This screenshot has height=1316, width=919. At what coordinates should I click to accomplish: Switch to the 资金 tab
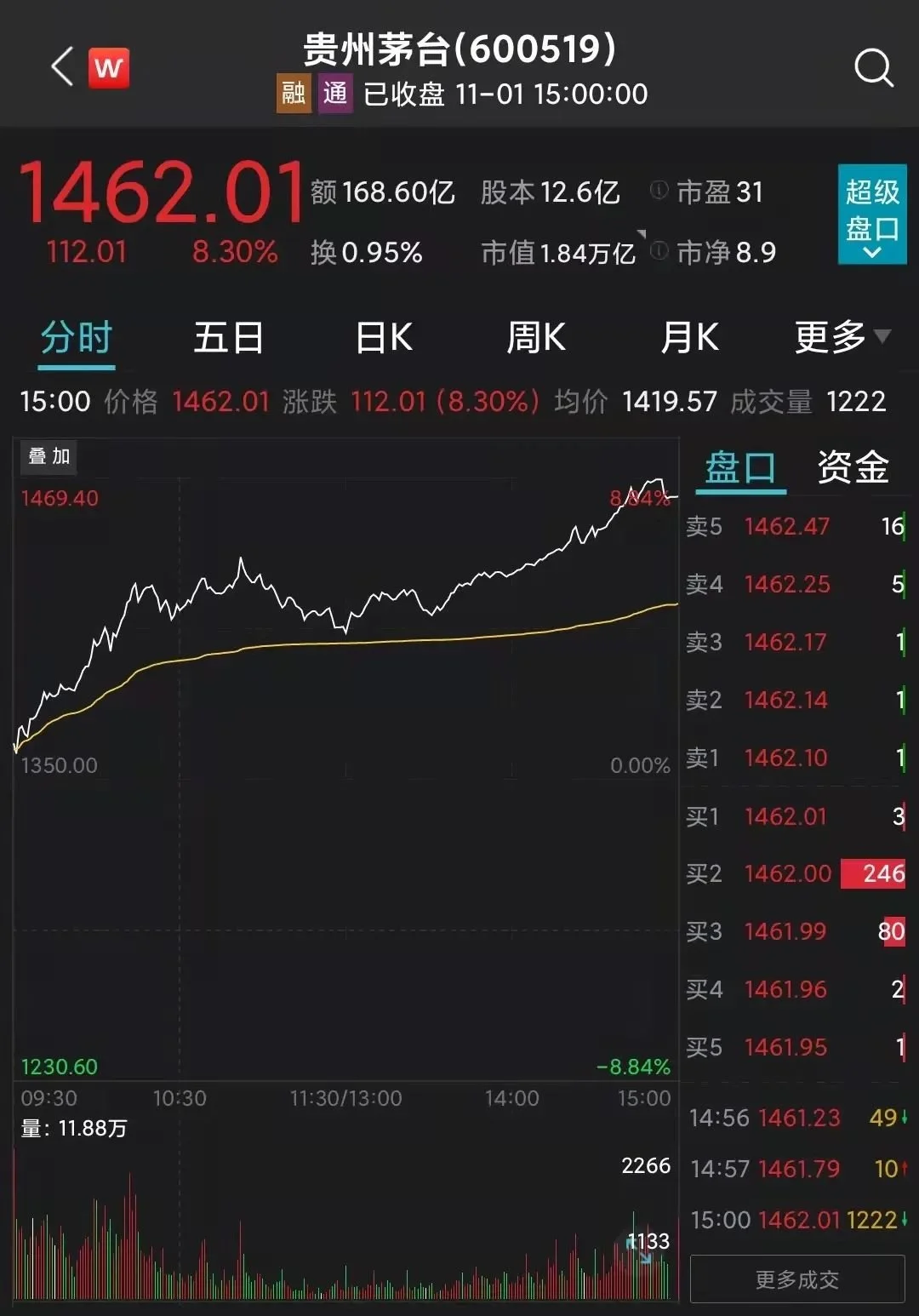[x=853, y=468]
